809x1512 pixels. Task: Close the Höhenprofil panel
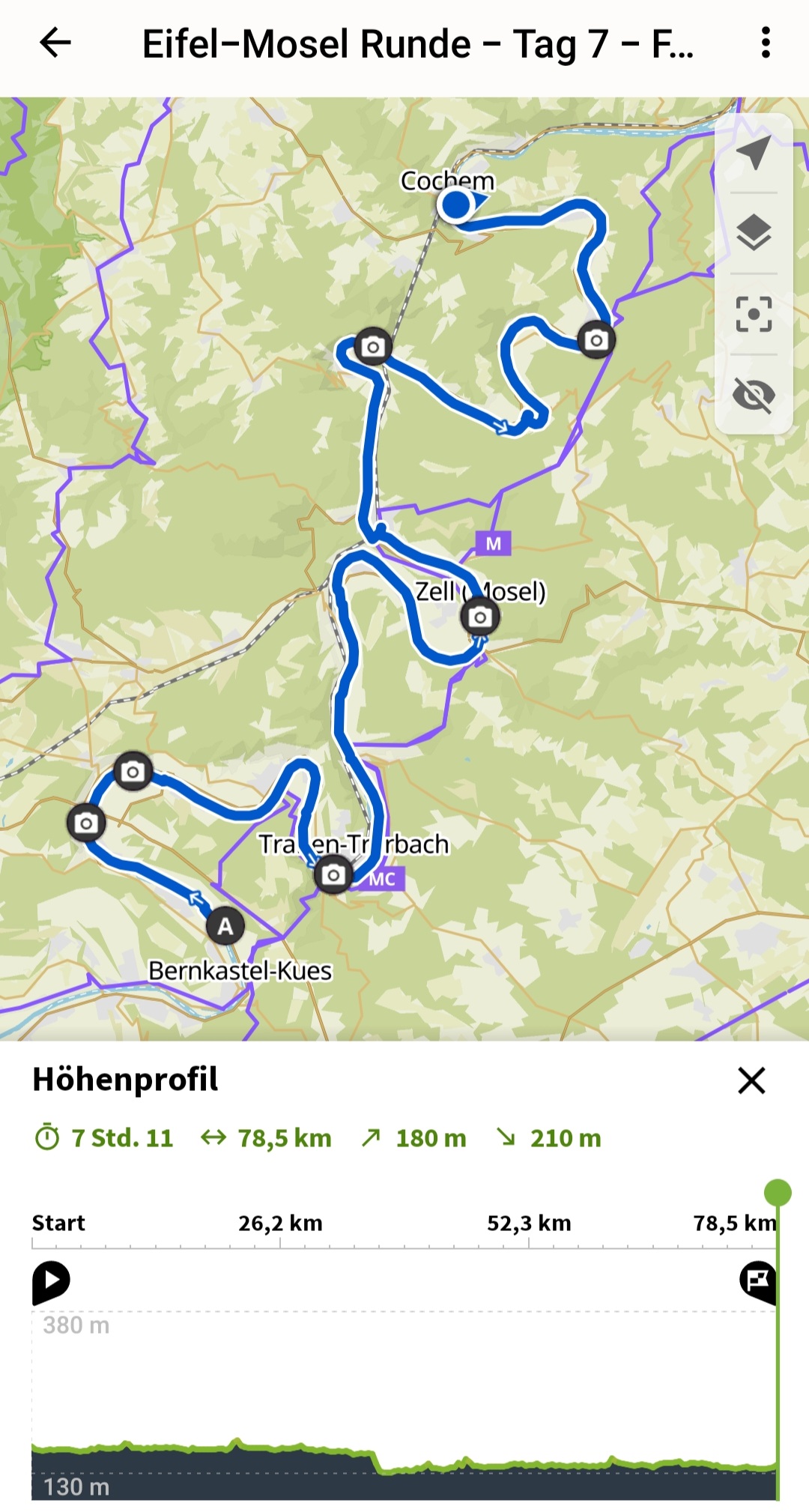[751, 1080]
